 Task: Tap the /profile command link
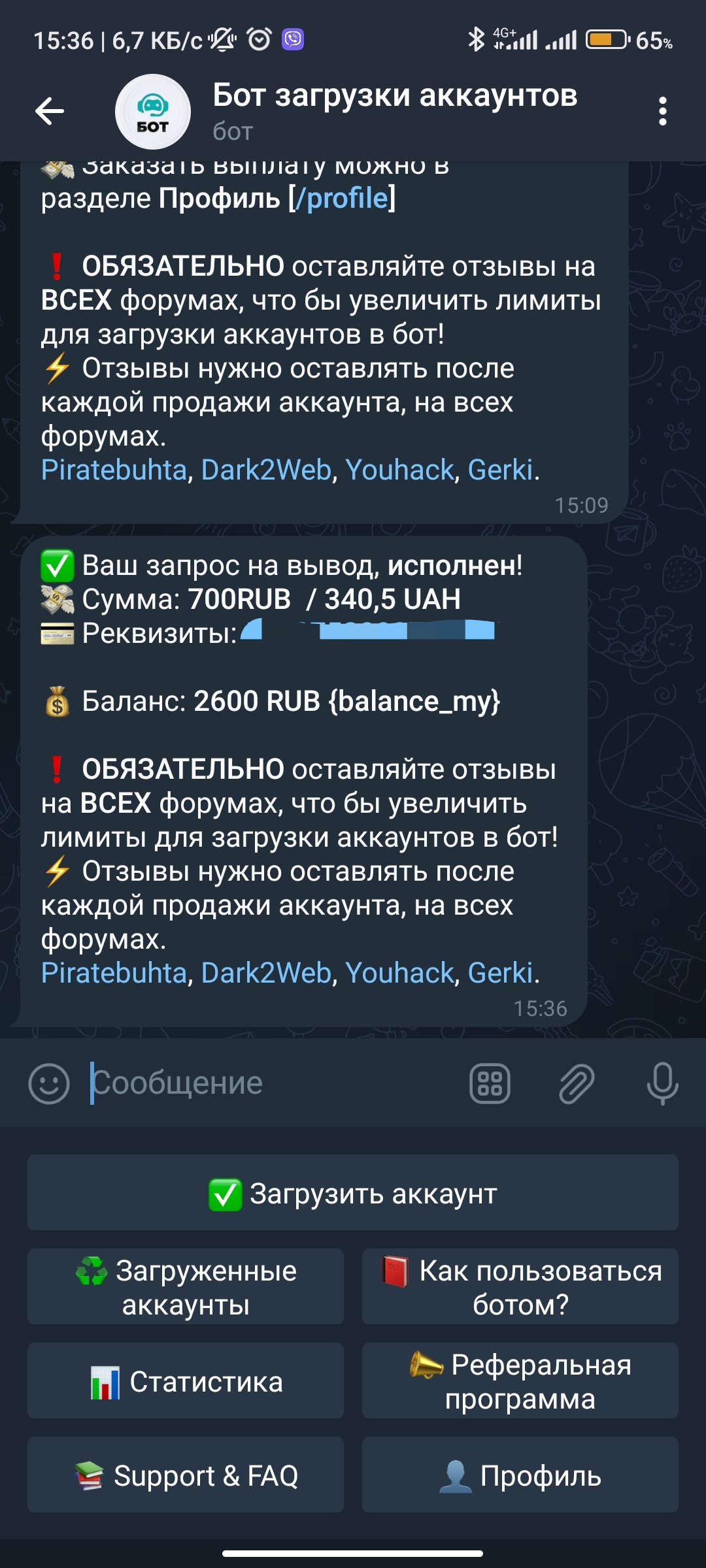[342, 199]
